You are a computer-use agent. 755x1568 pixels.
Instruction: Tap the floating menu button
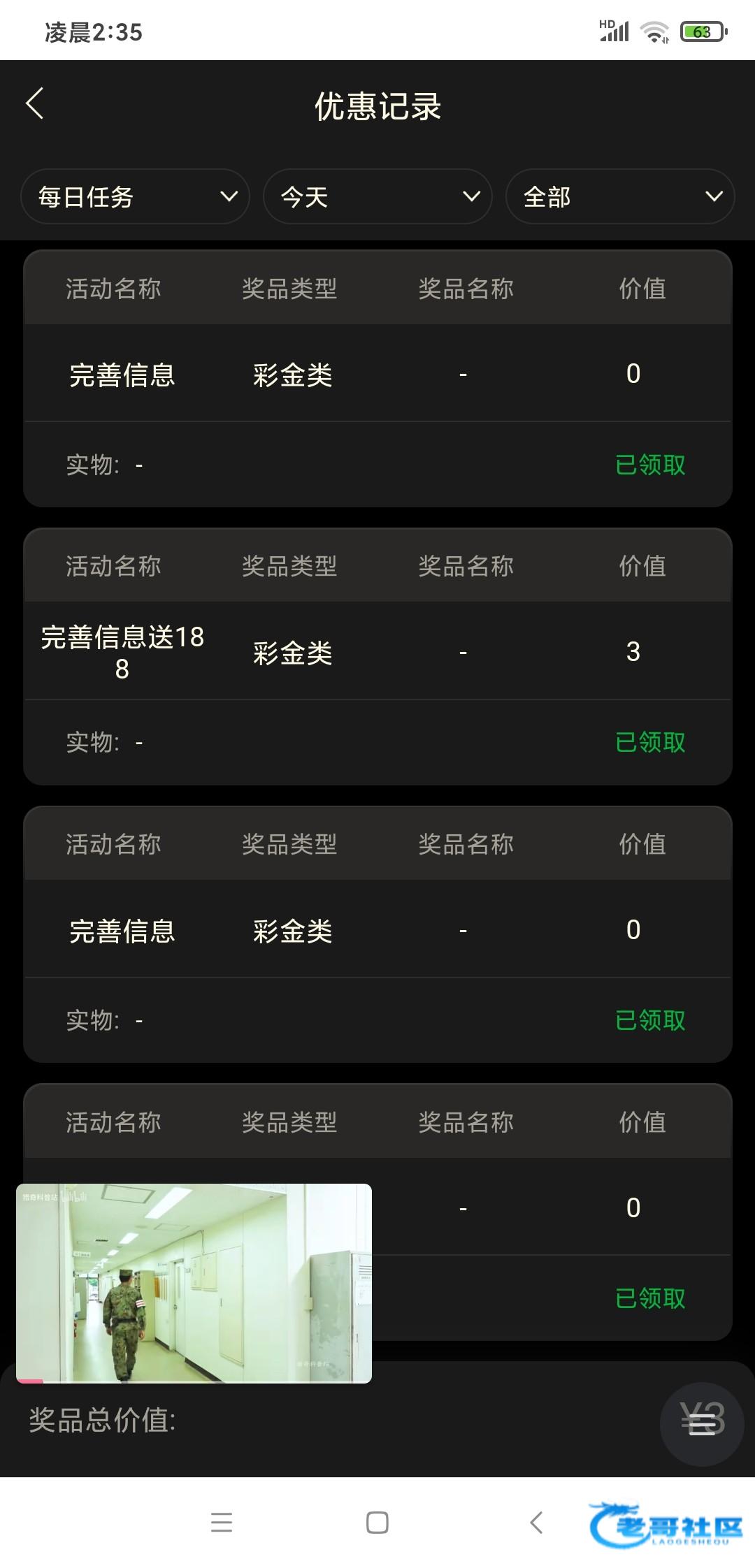pos(701,1423)
